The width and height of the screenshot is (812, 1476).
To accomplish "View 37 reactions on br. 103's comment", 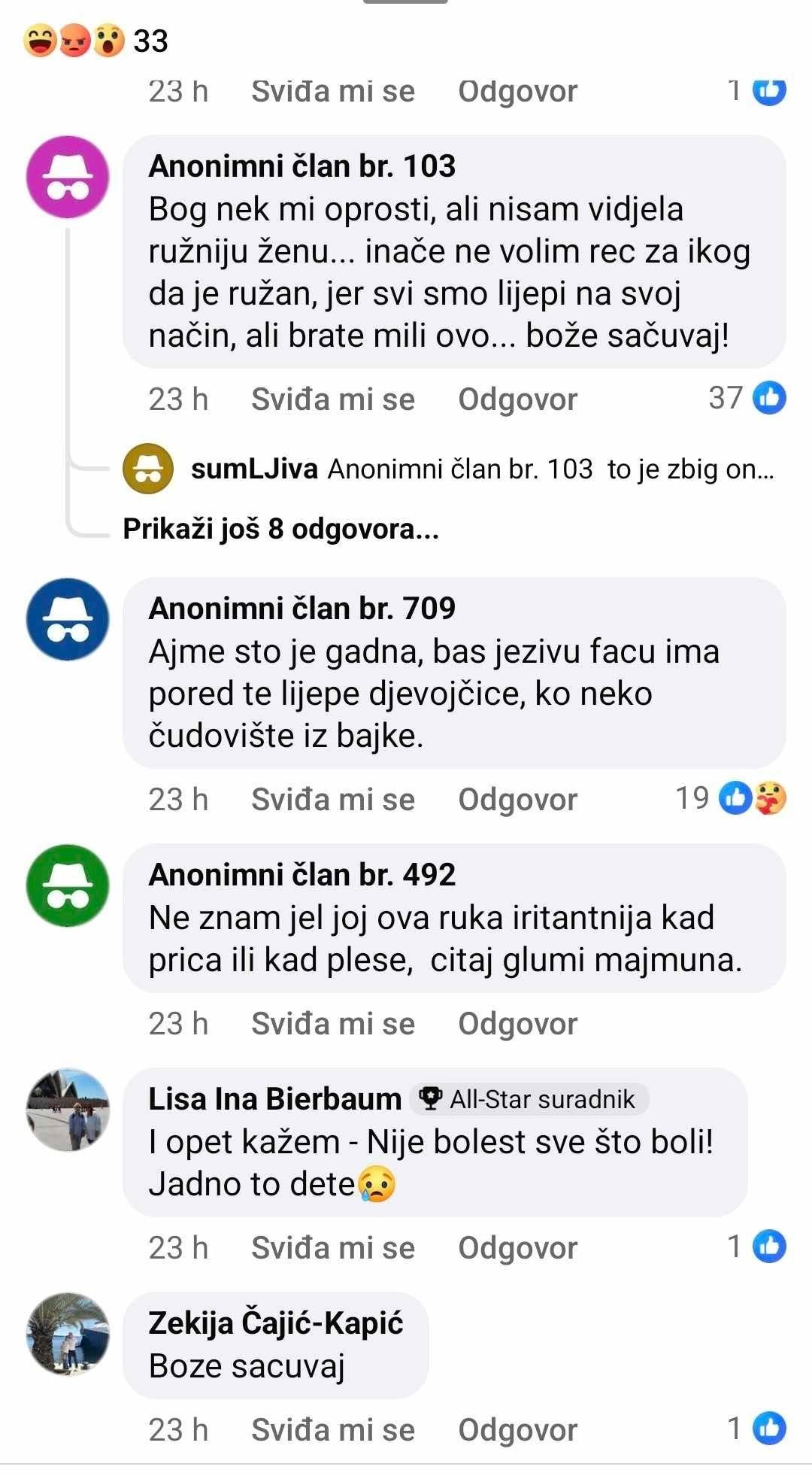I will 747,398.
